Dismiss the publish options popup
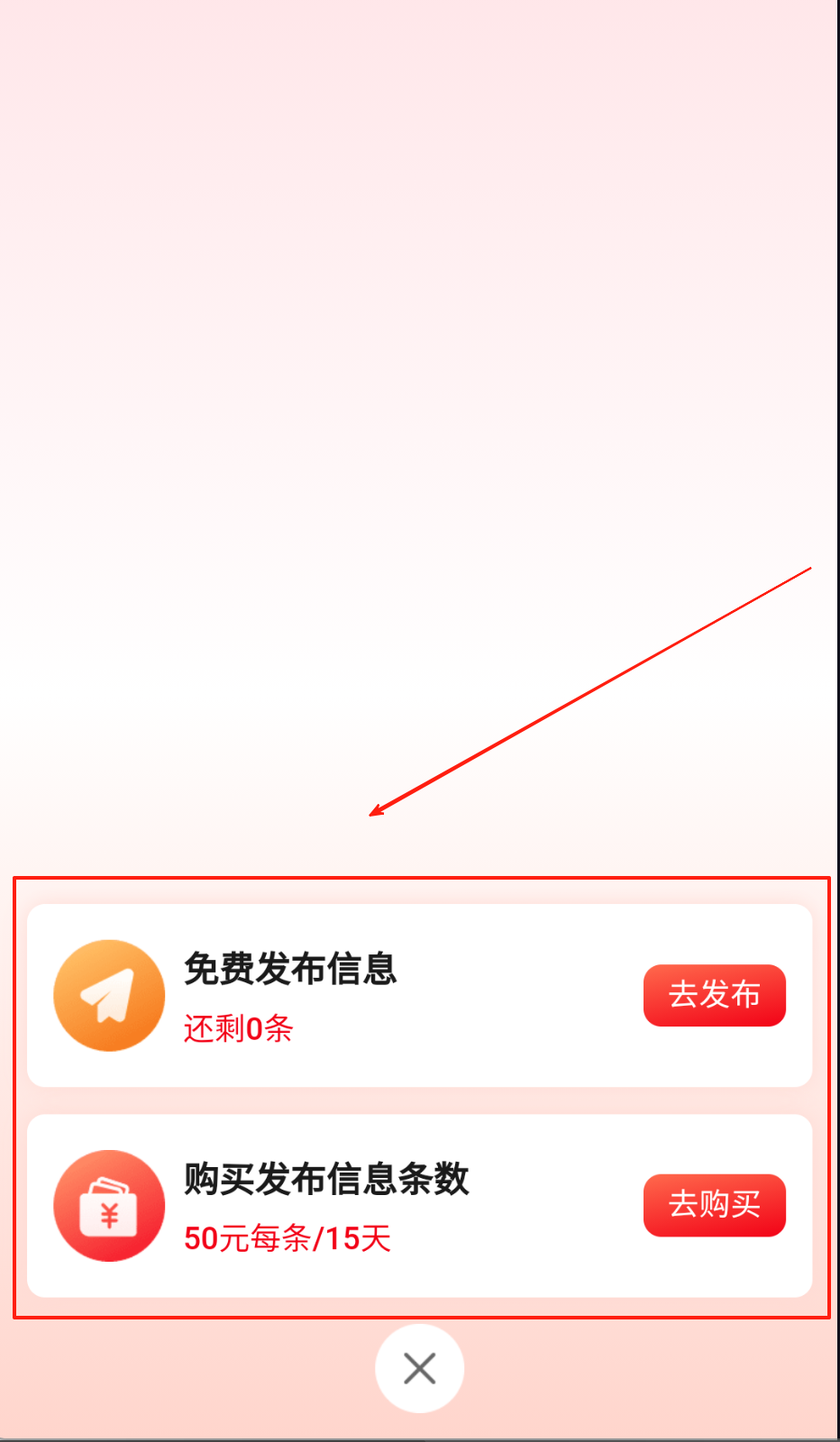The image size is (840, 1442). 419,1368
